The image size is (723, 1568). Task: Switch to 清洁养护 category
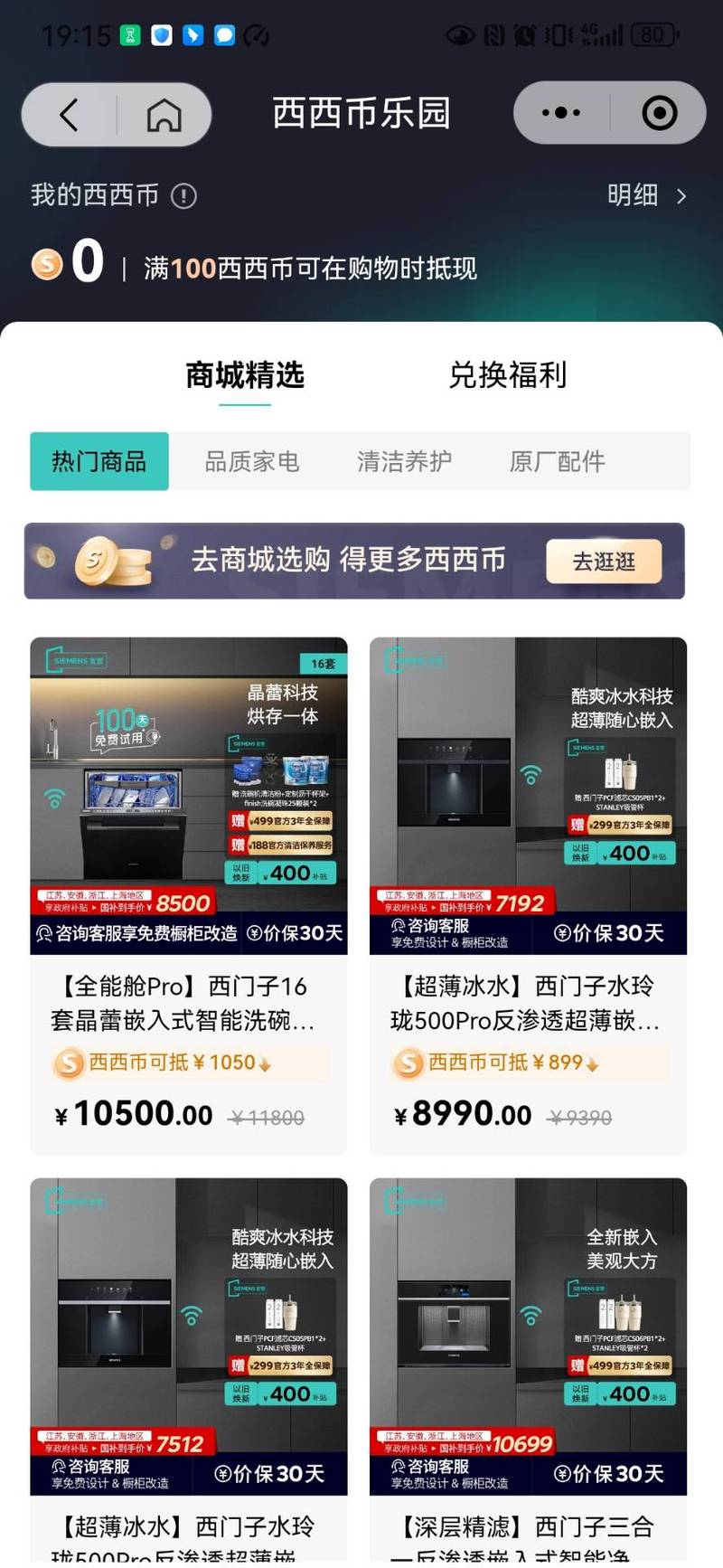(404, 462)
